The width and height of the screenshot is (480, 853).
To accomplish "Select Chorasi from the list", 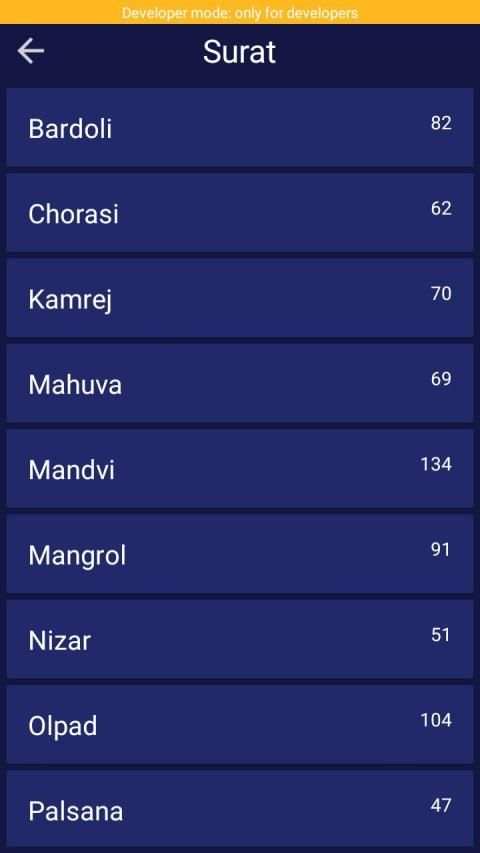I will [240, 213].
